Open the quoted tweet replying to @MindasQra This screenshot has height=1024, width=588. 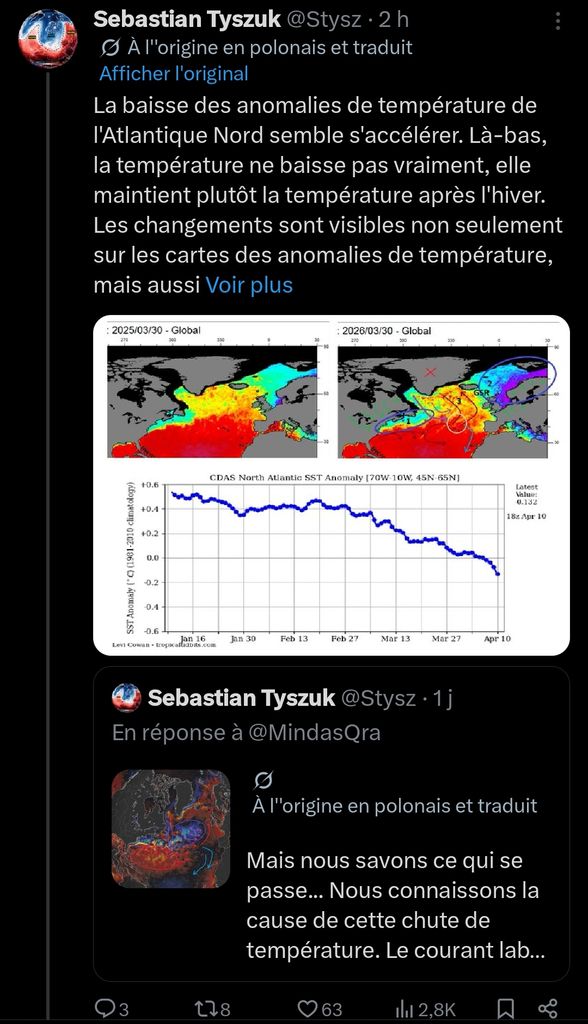pyautogui.click(x=331, y=824)
